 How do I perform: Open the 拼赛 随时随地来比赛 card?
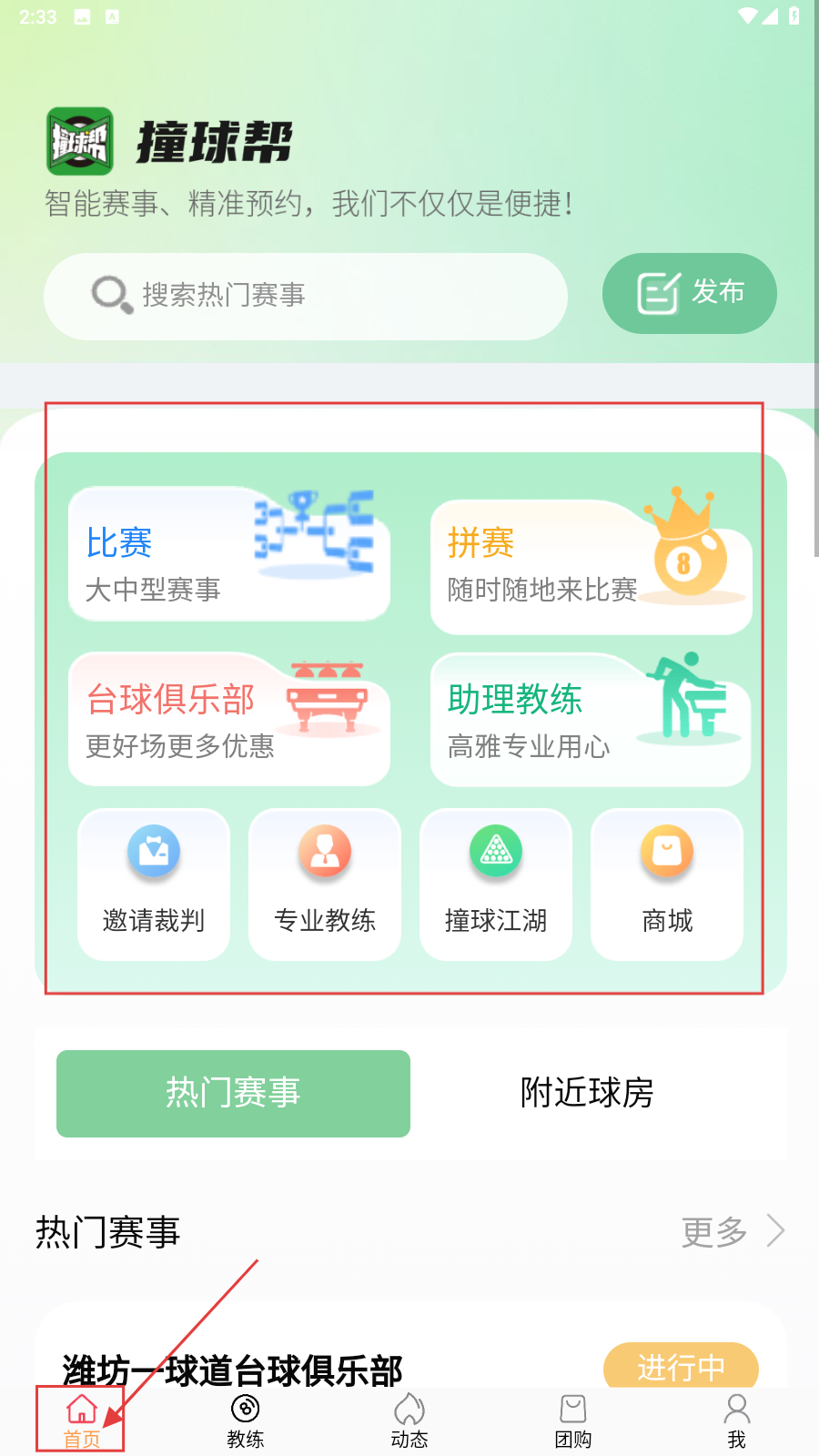pyautogui.click(x=591, y=566)
